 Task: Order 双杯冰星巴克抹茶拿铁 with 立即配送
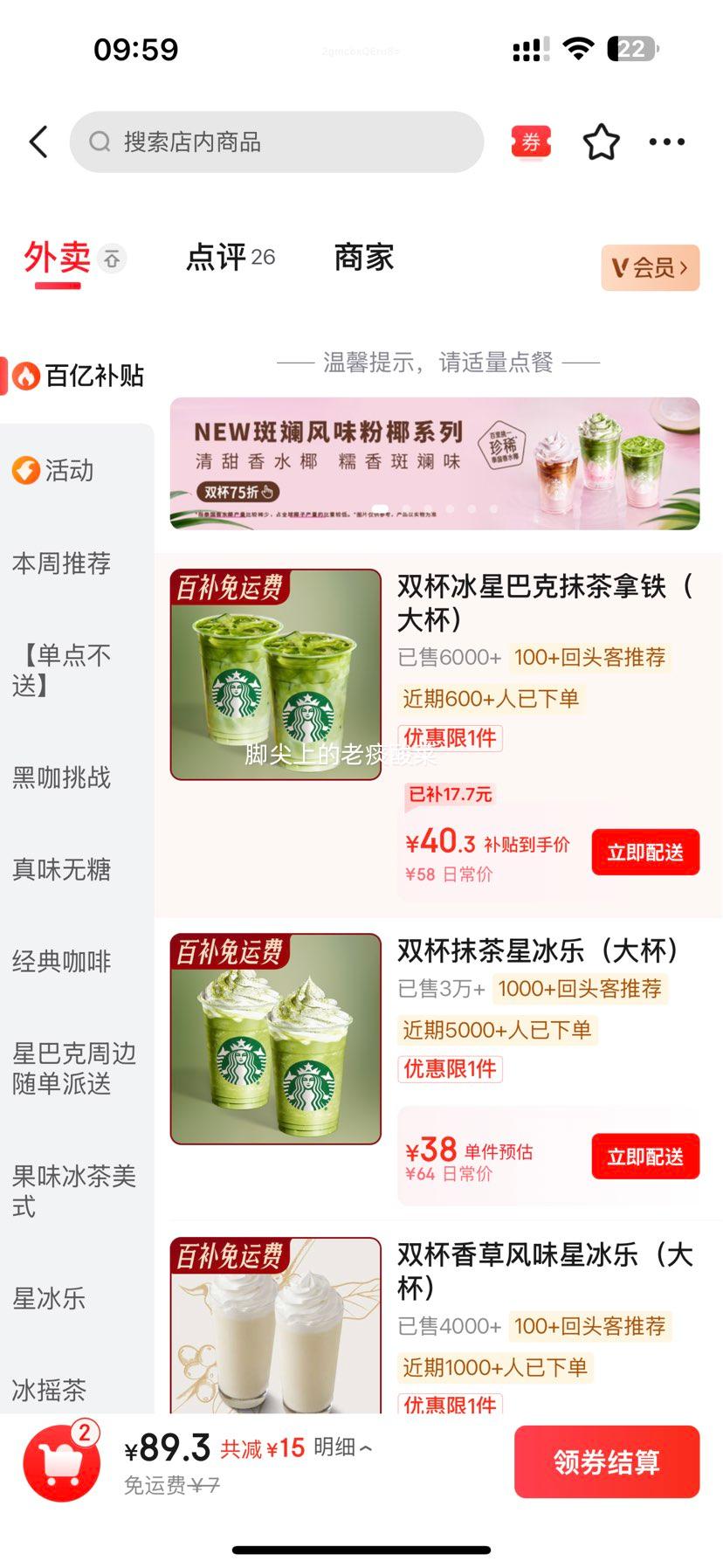645,852
